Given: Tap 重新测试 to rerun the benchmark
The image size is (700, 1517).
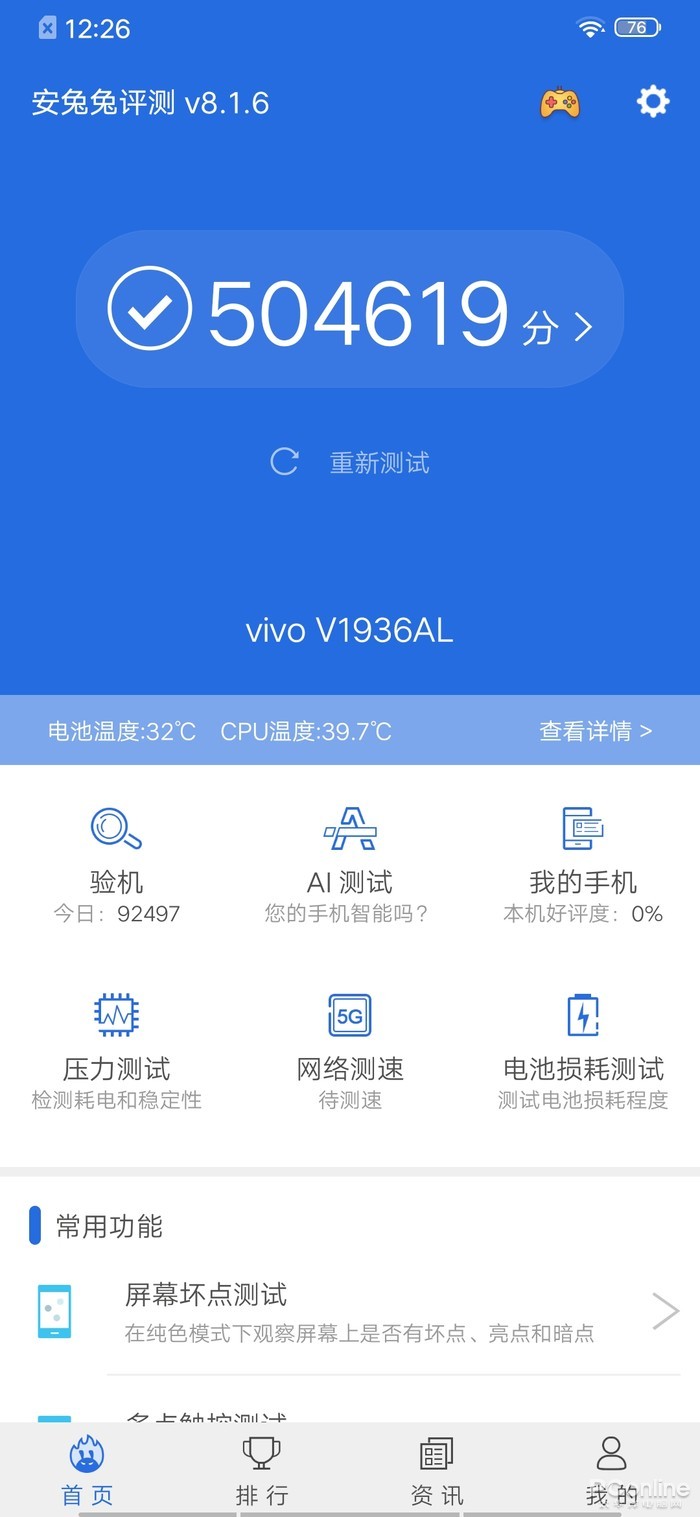Looking at the screenshot, I should pos(350,462).
